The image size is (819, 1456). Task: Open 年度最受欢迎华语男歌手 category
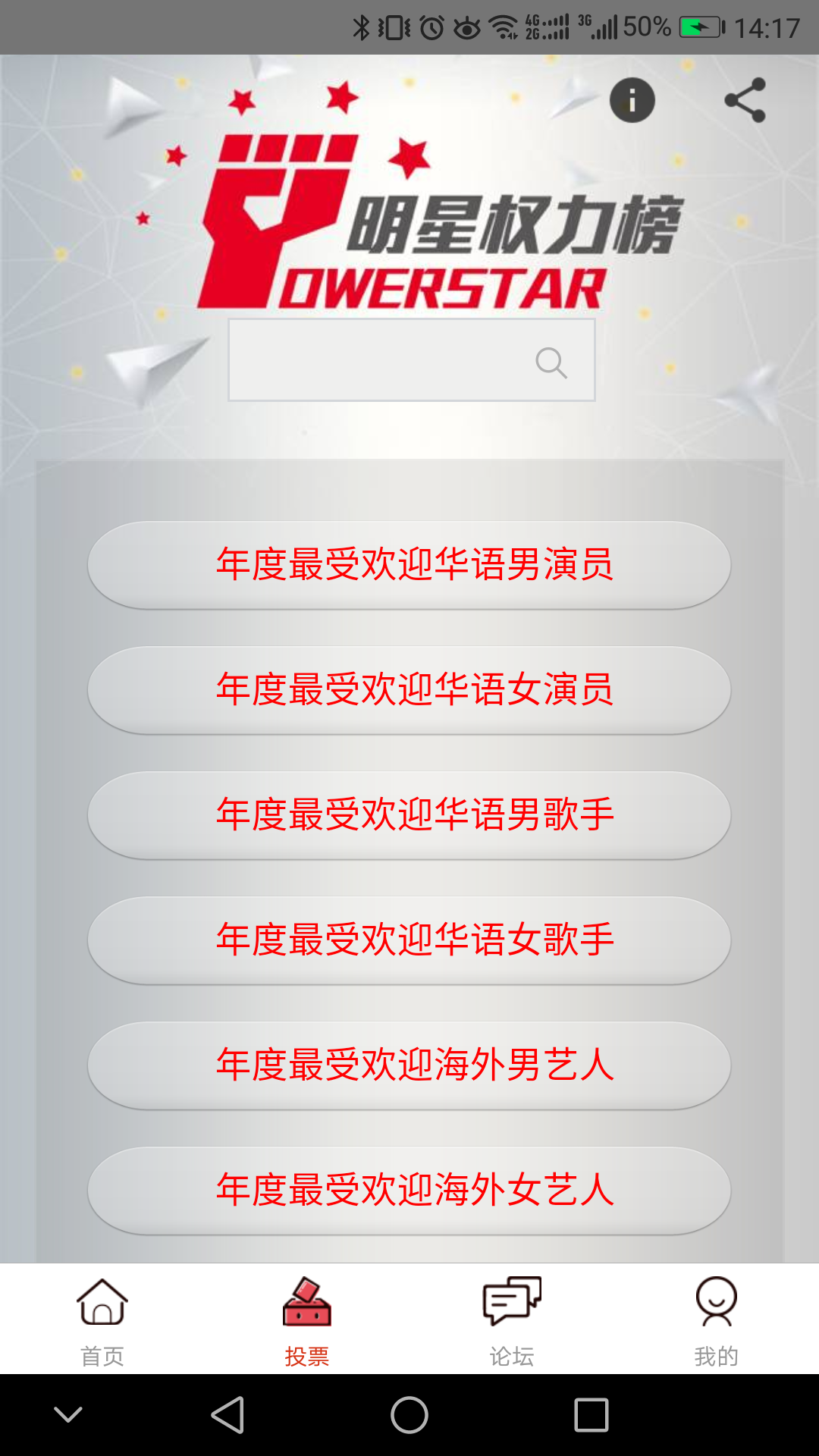point(409,814)
